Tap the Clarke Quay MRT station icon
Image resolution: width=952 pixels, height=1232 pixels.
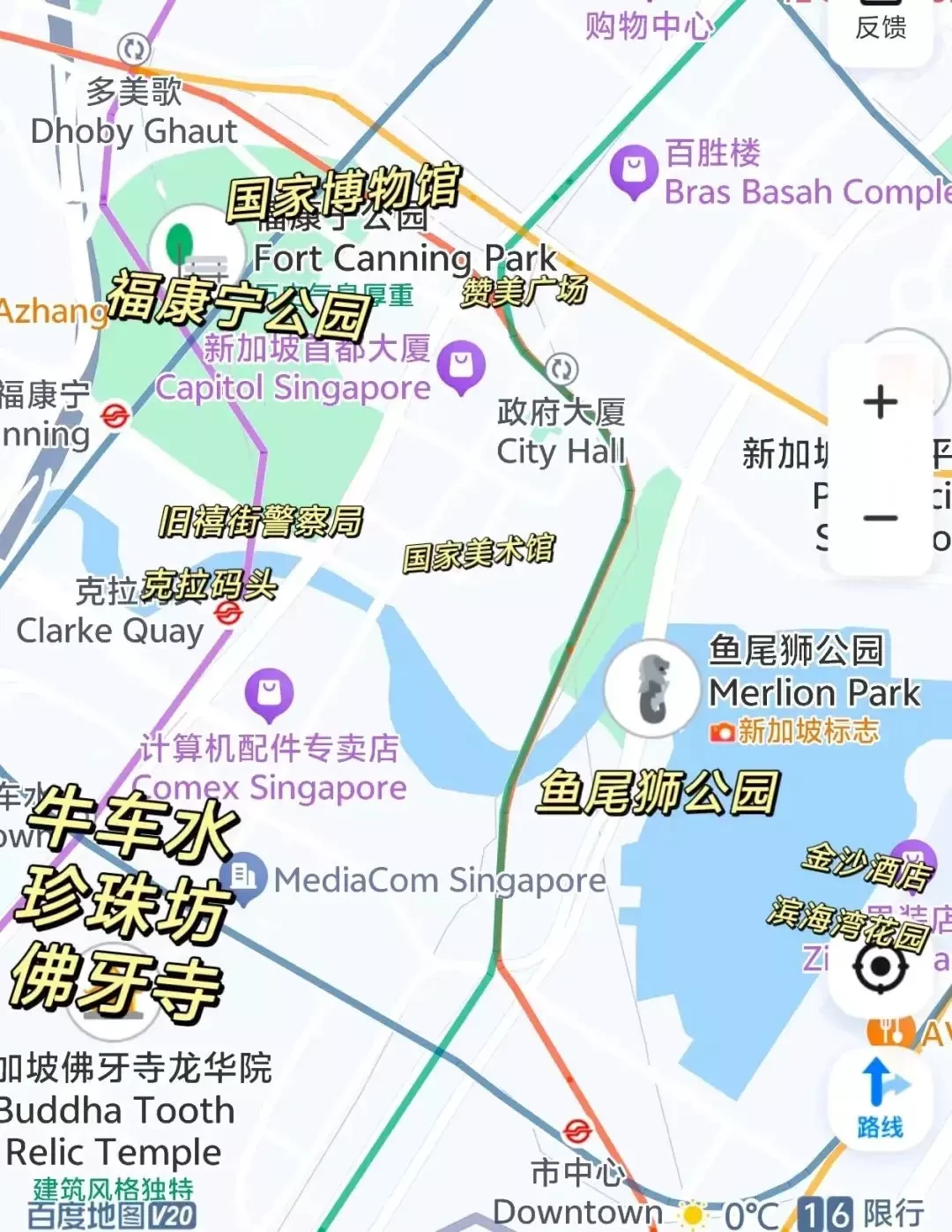pyautogui.click(x=228, y=612)
